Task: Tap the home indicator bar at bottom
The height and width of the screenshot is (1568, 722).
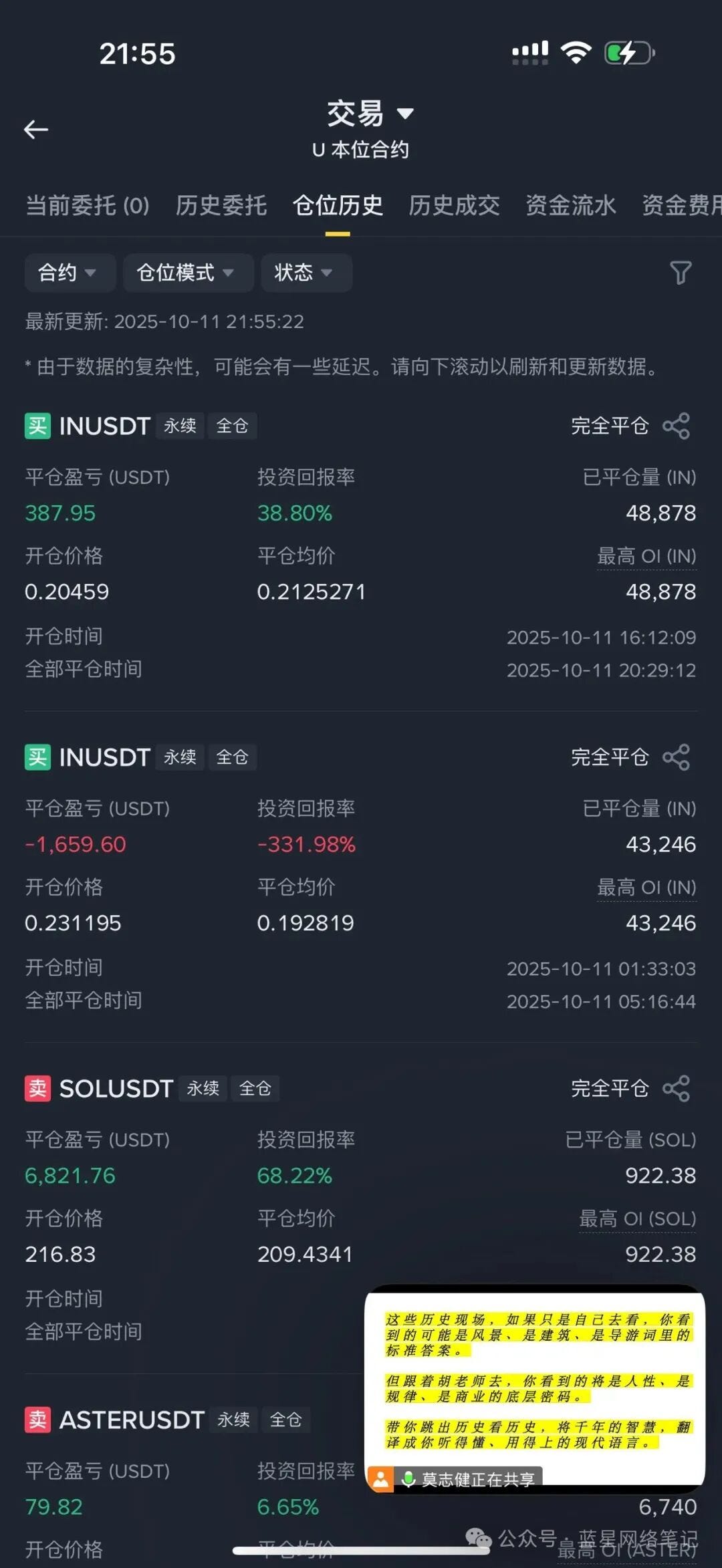Action: [361, 1551]
